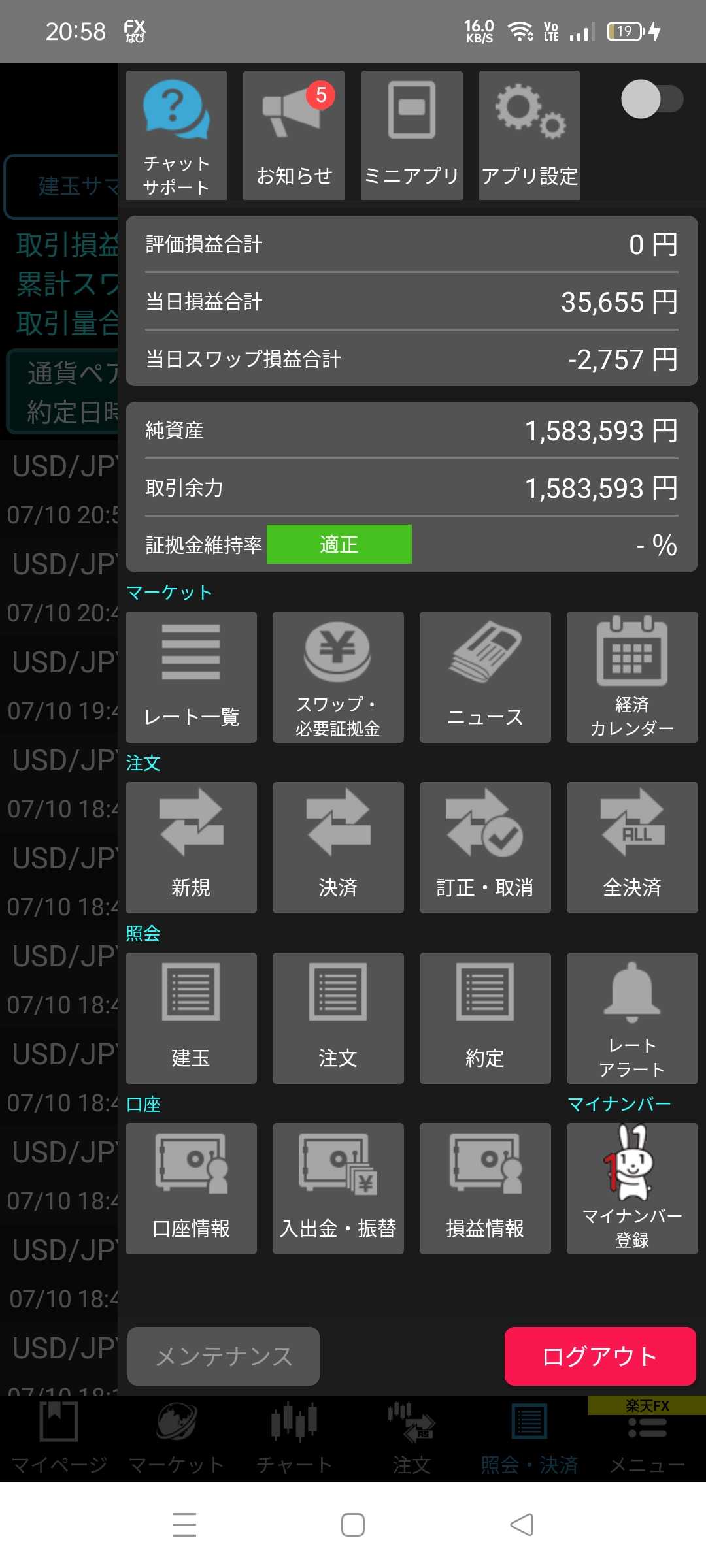This screenshot has height=1568, width=706.
Task: Open お知らせ notifications with 5 badge
Action: click(294, 135)
